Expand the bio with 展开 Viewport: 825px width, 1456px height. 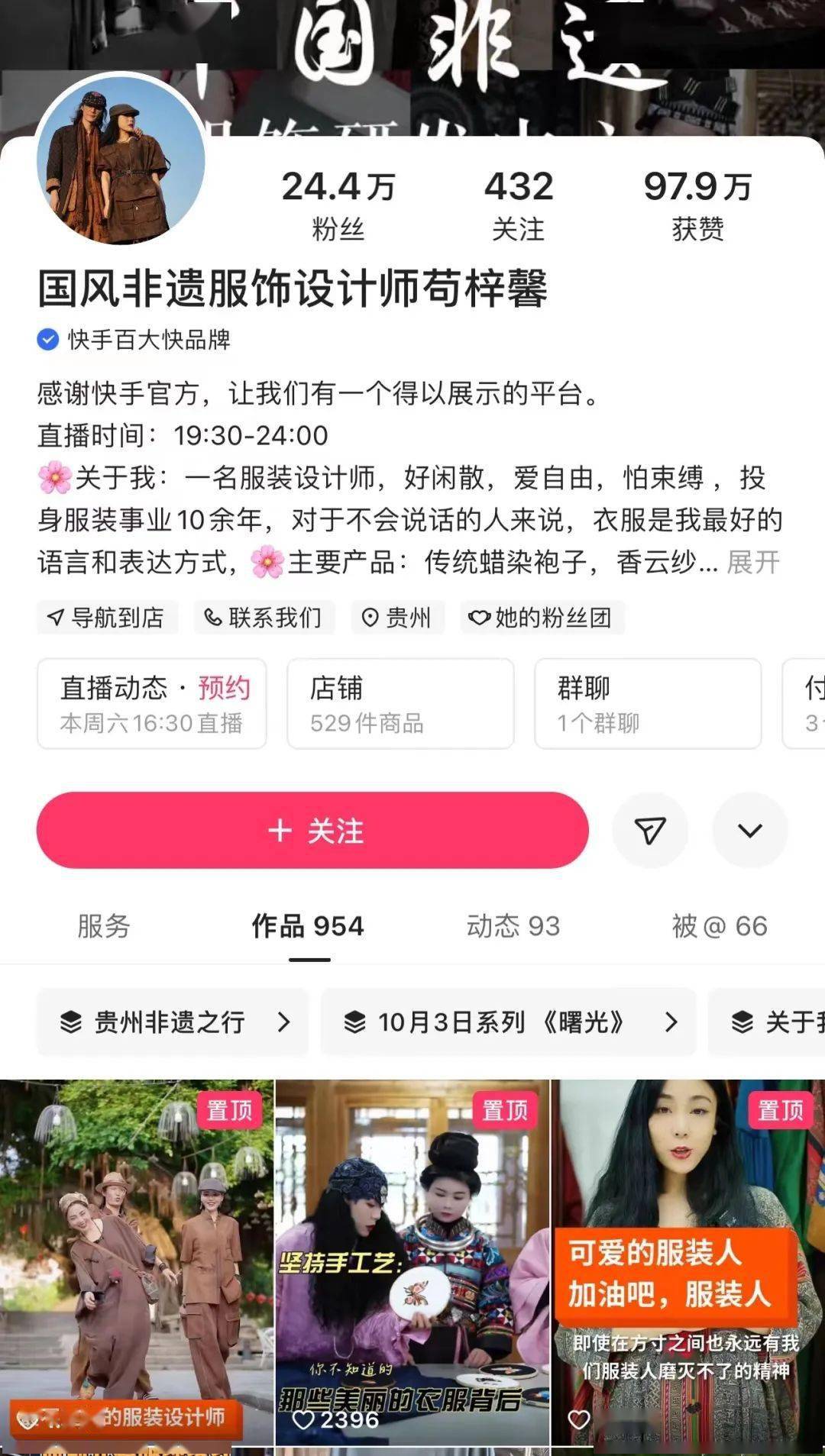pos(753,563)
